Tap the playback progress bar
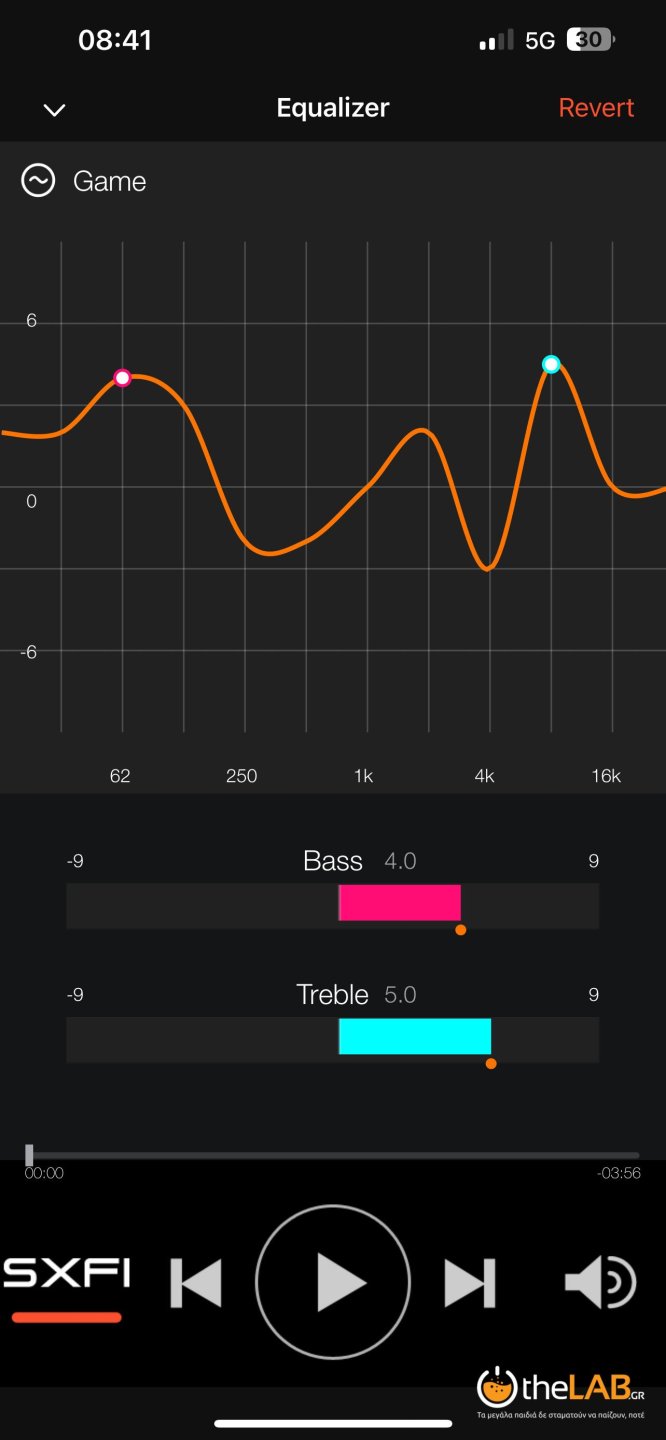The width and height of the screenshot is (666, 1440). pyautogui.click(x=332, y=1155)
